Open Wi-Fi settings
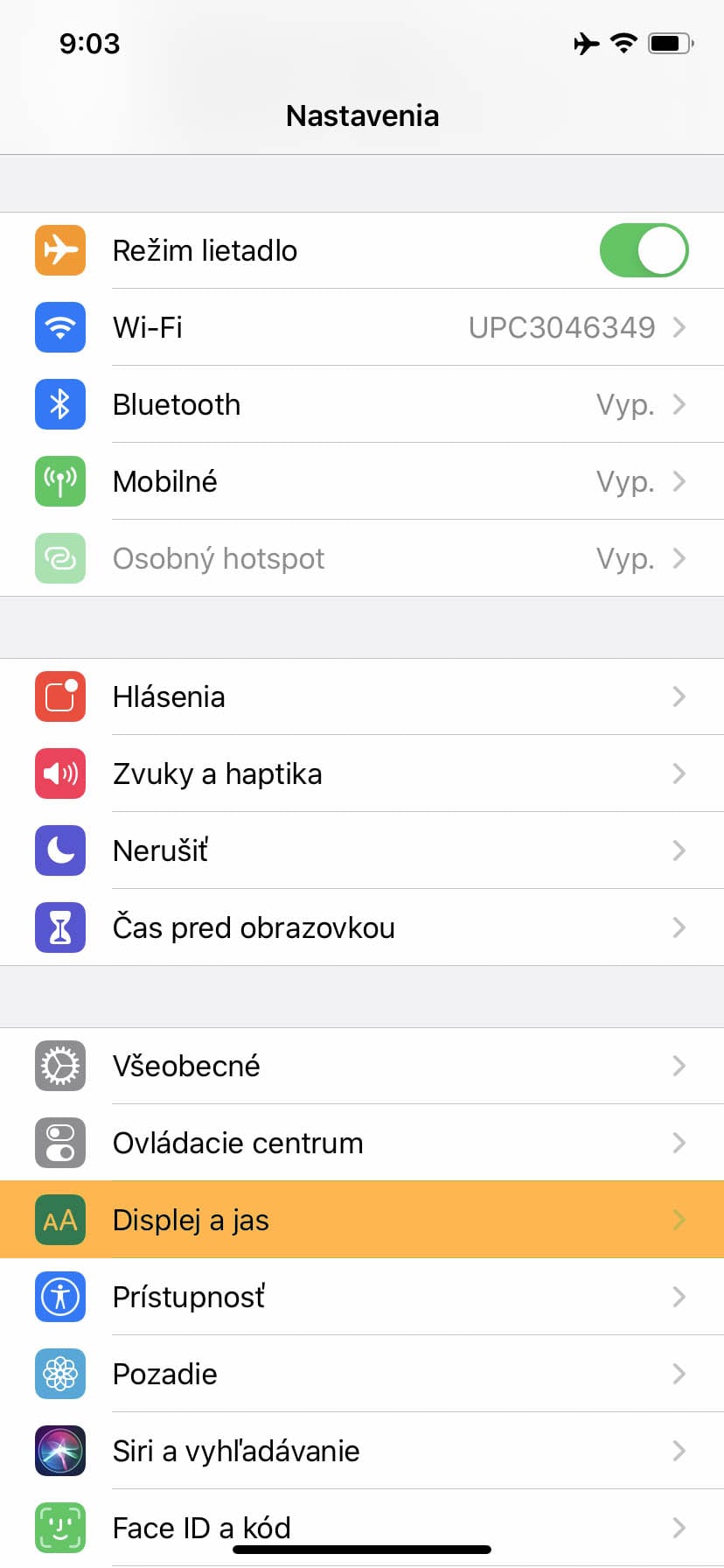The image size is (724, 1568). point(362,327)
